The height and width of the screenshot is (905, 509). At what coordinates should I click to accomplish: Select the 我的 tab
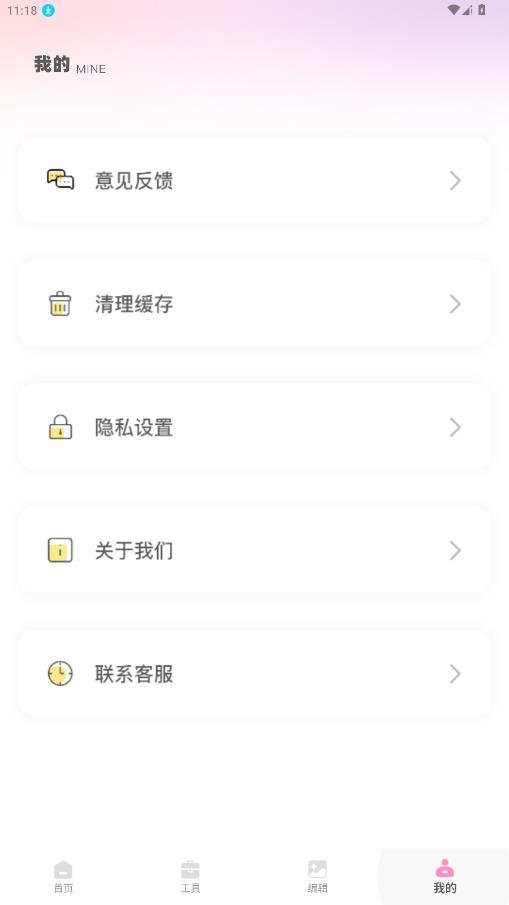click(x=444, y=877)
